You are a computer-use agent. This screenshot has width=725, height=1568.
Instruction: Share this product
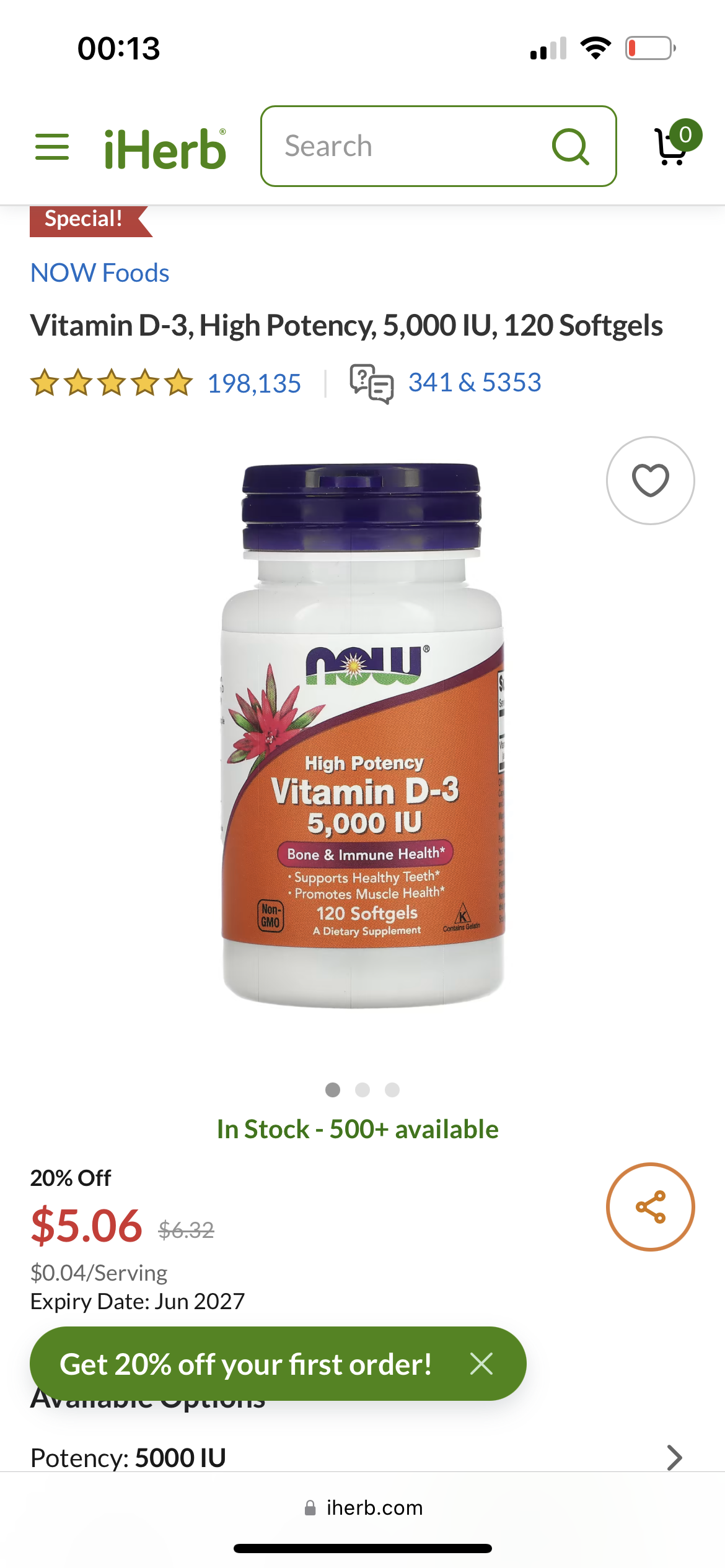pos(650,1206)
